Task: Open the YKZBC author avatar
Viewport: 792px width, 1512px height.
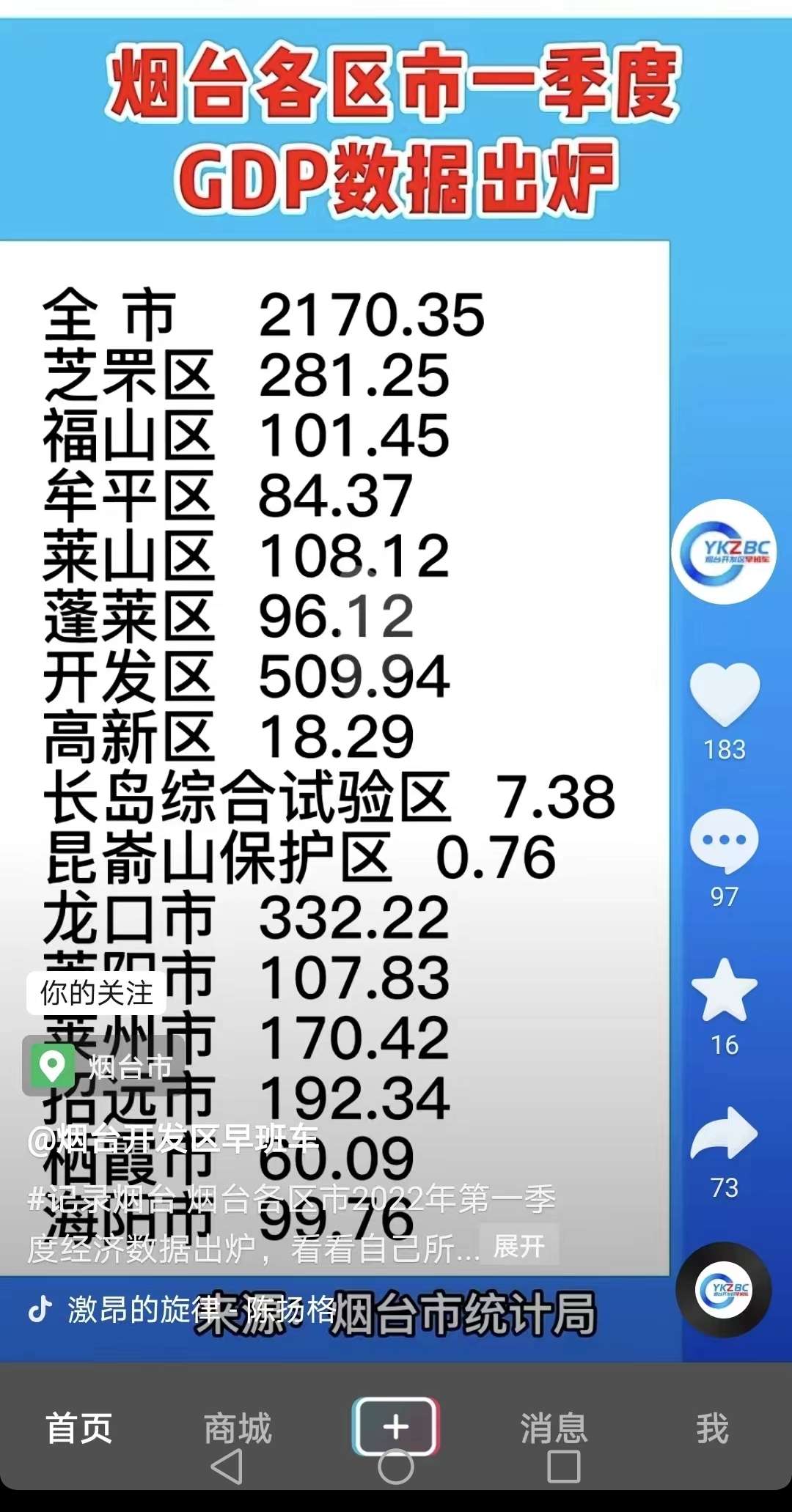Action: click(x=725, y=552)
